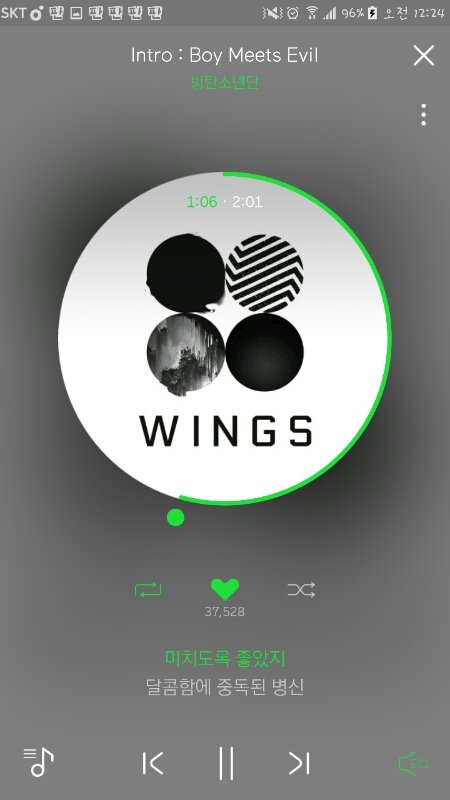Tap the green seek knob on the progress ring
Screen dimensions: 450x800
pyautogui.click(x=176, y=517)
